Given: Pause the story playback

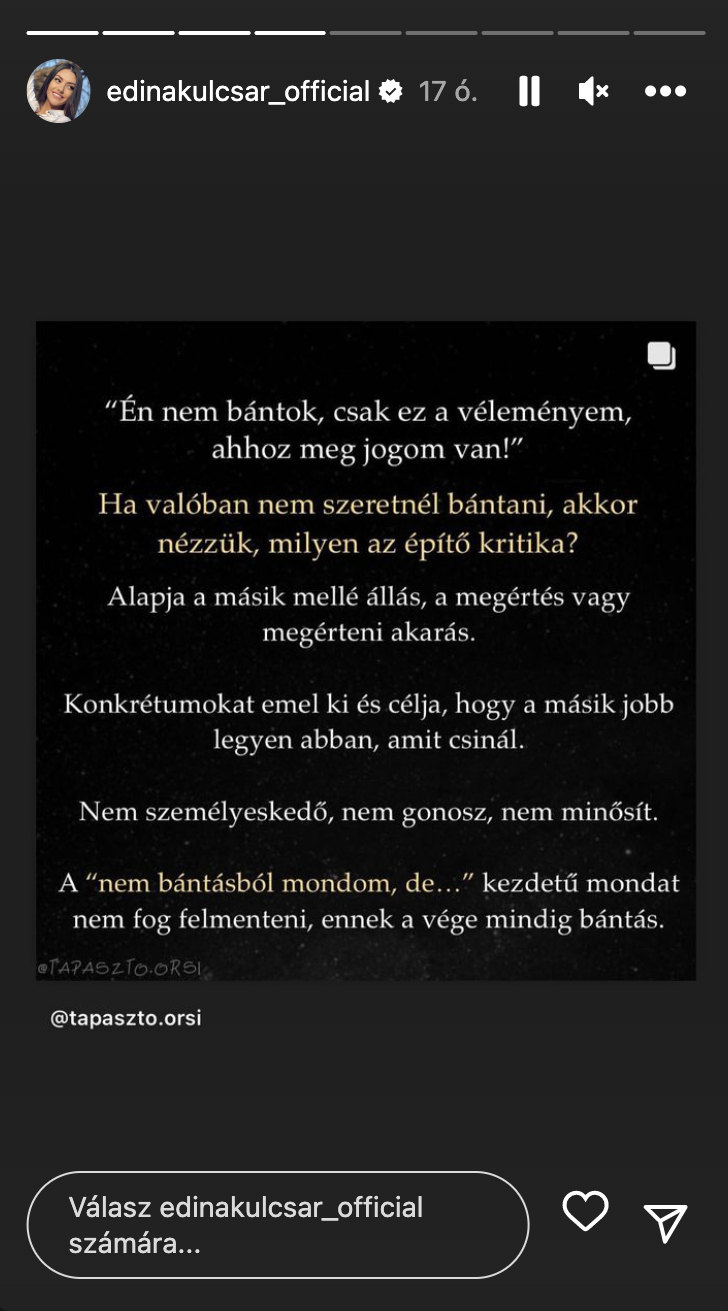Looking at the screenshot, I should (x=529, y=92).
